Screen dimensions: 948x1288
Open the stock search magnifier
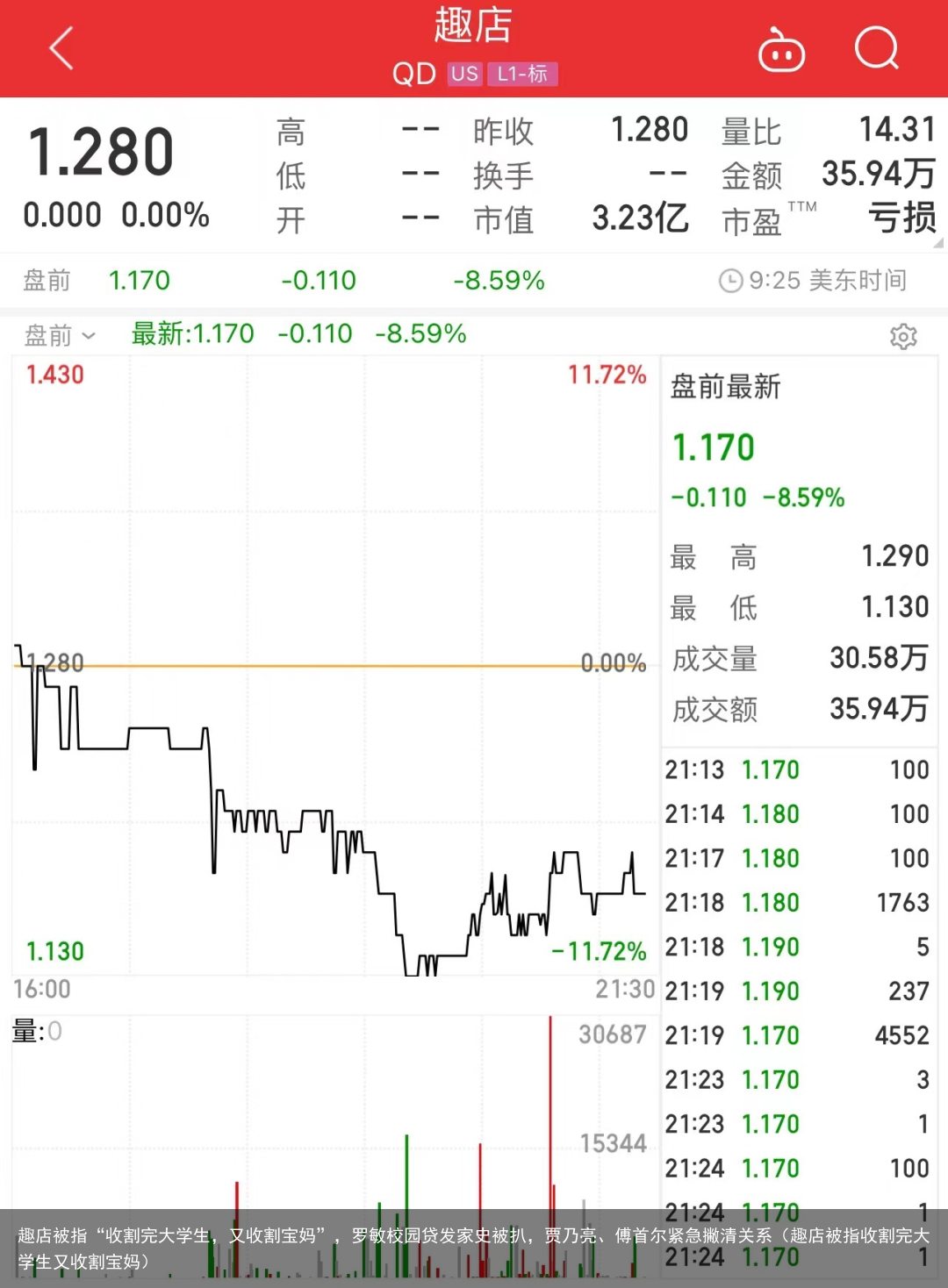(876, 50)
